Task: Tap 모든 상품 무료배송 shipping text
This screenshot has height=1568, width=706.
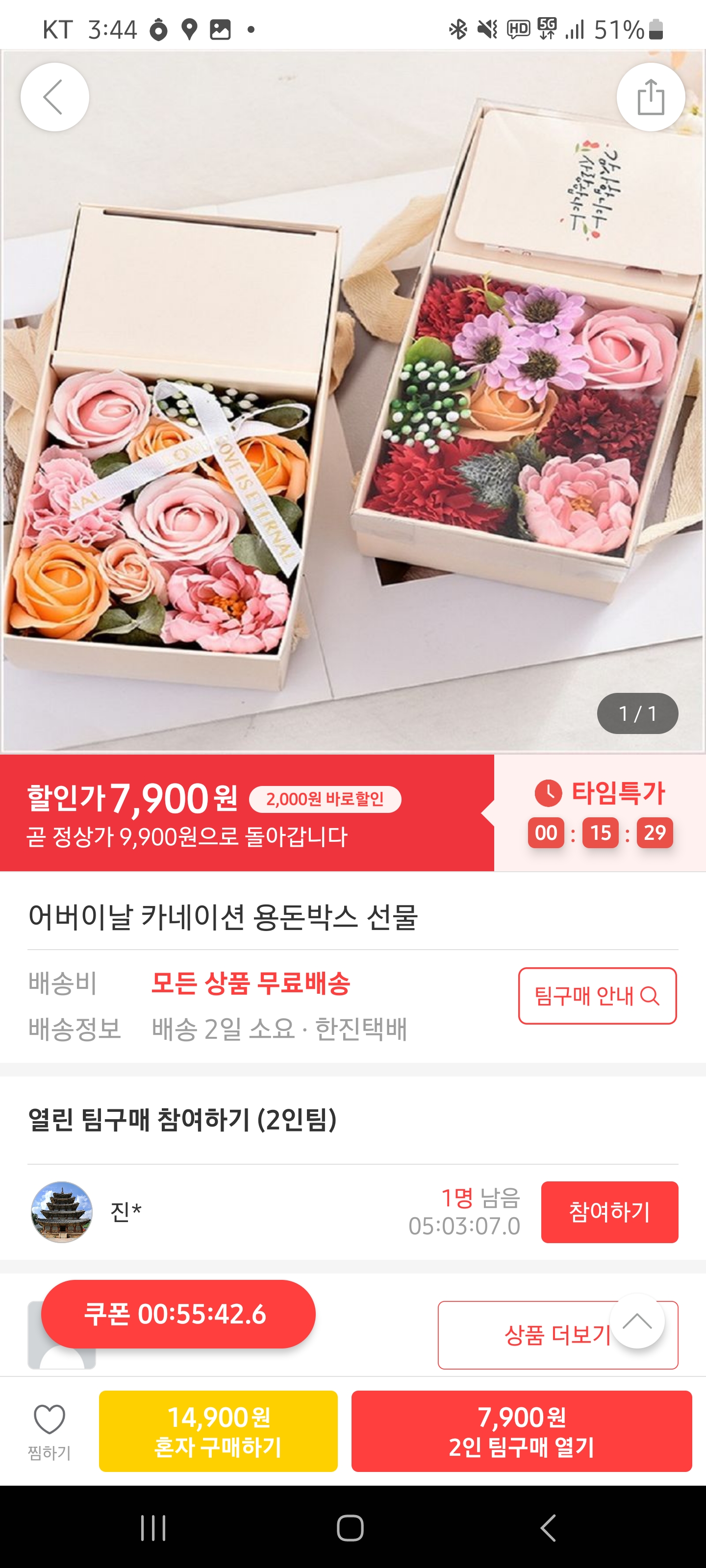Action: (x=252, y=984)
